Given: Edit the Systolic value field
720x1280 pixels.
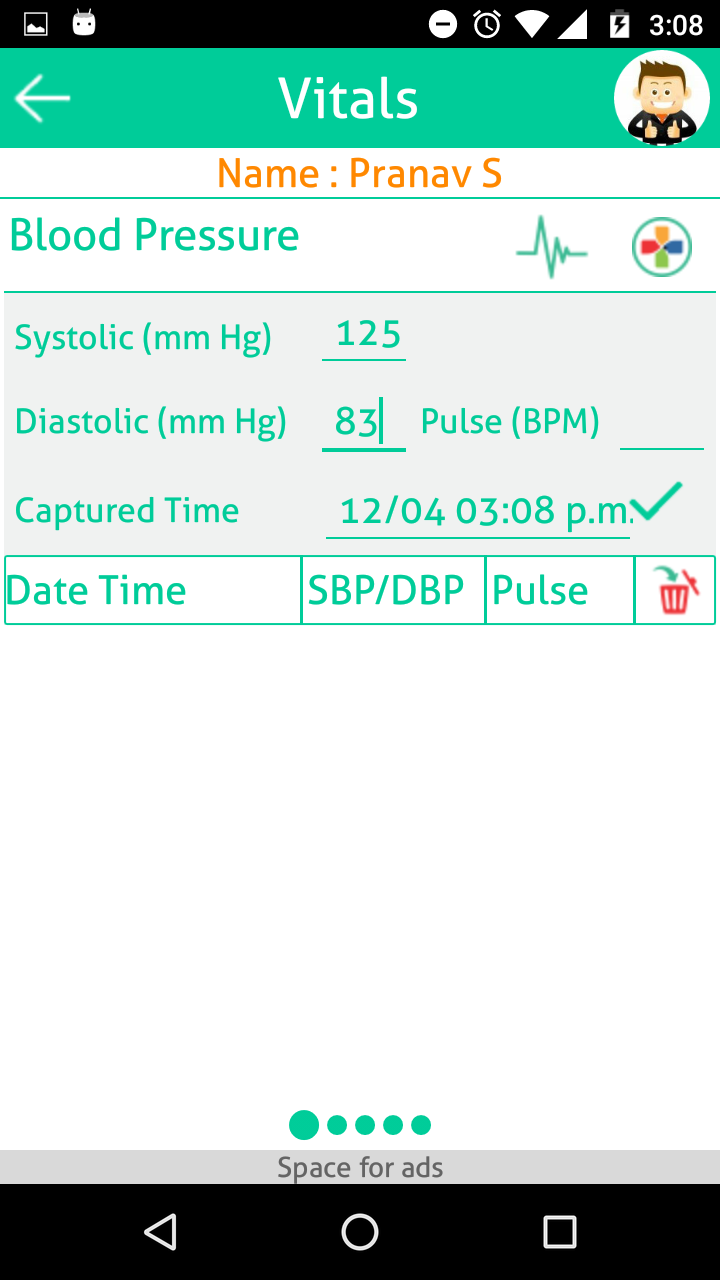Looking at the screenshot, I should (364, 335).
